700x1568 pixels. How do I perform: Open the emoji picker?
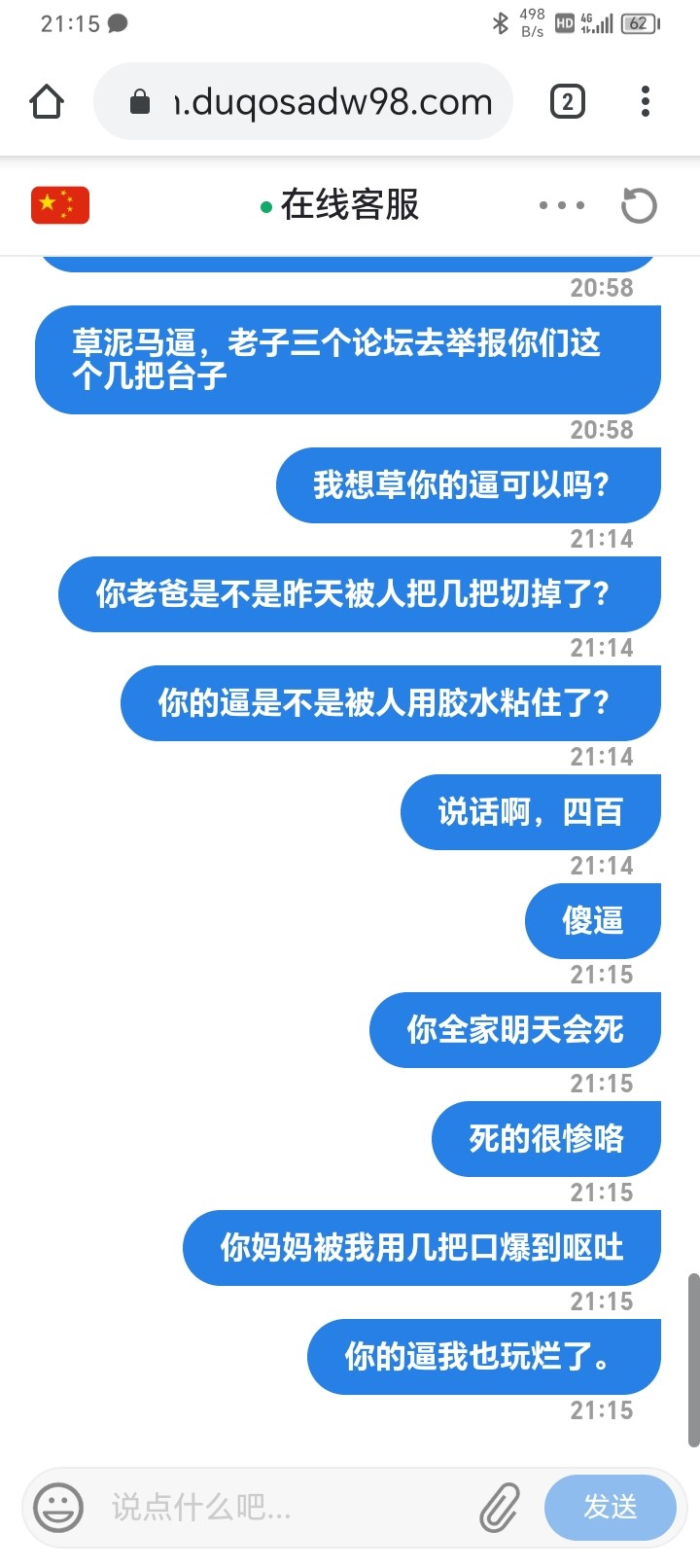tap(58, 1507)
